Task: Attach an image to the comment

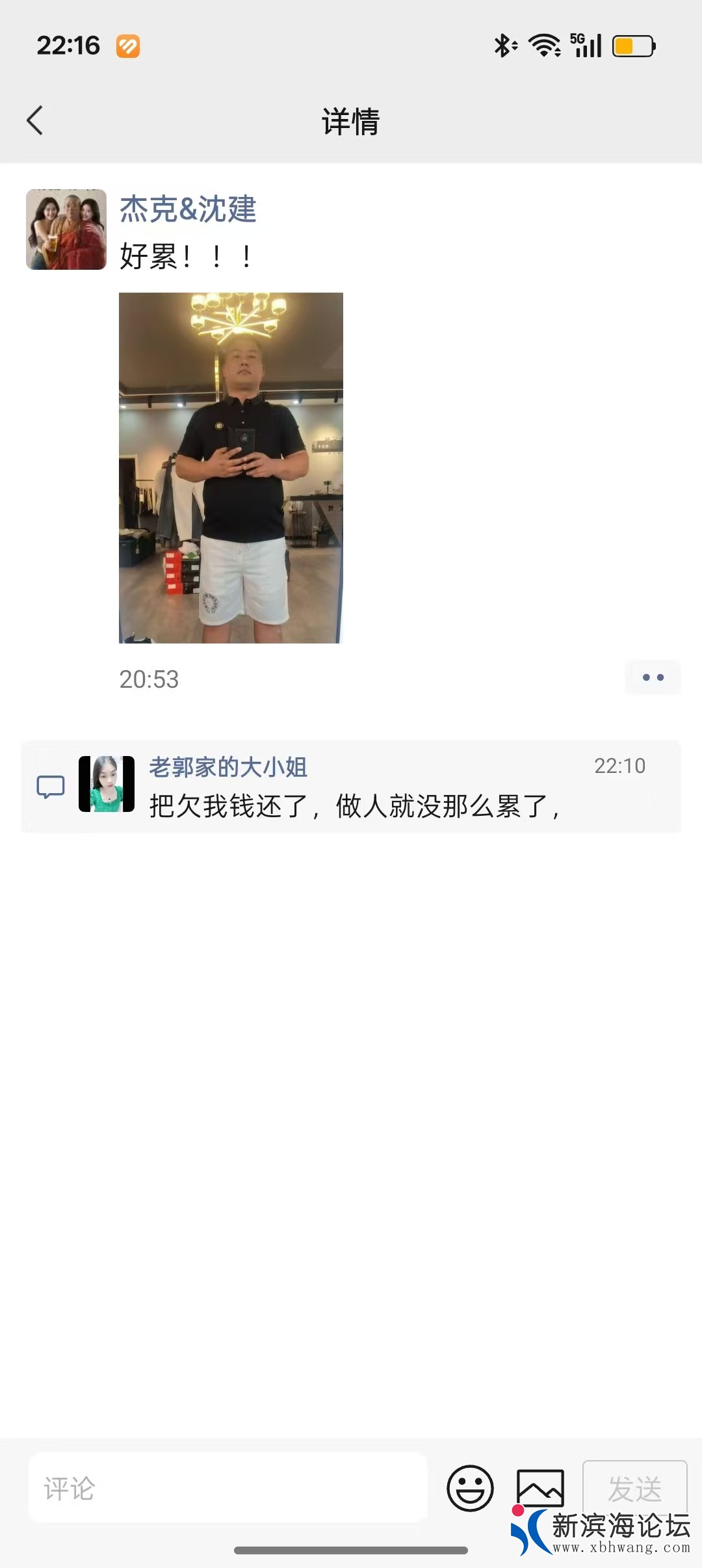Action: click(539, 1488)
